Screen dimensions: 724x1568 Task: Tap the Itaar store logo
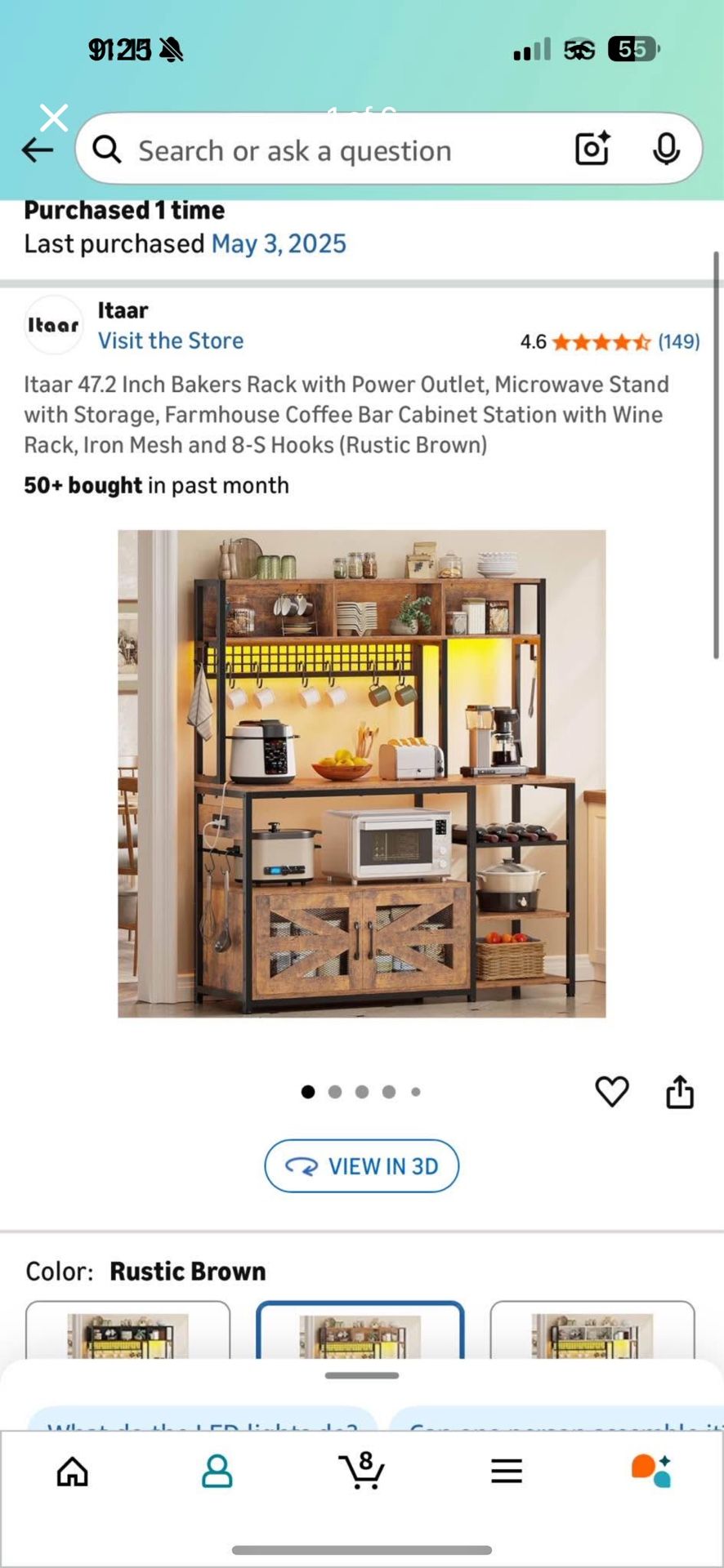point(53,324)
